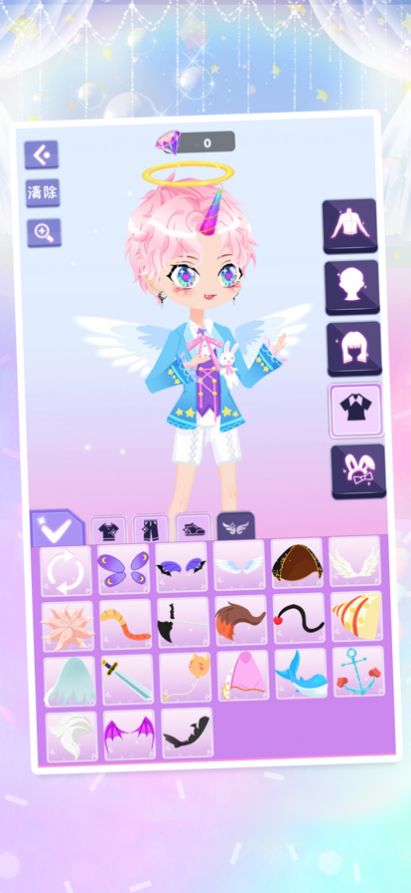Open the hairstyle category button
The width and height of the screenshot is (411, 893).
click(354, 349)
